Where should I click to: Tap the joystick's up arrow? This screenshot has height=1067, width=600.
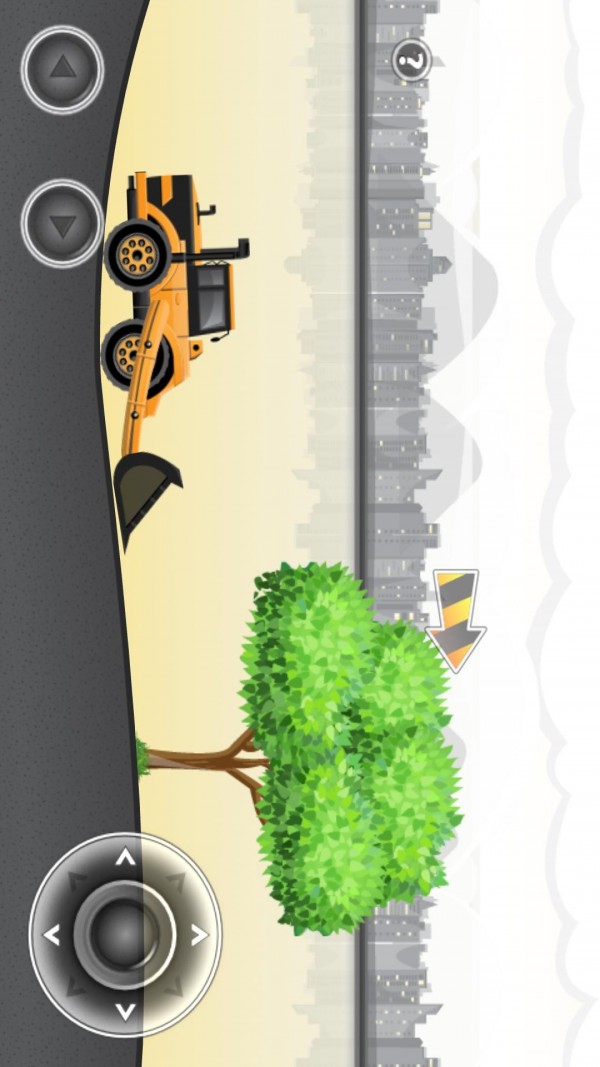[125, 858]
